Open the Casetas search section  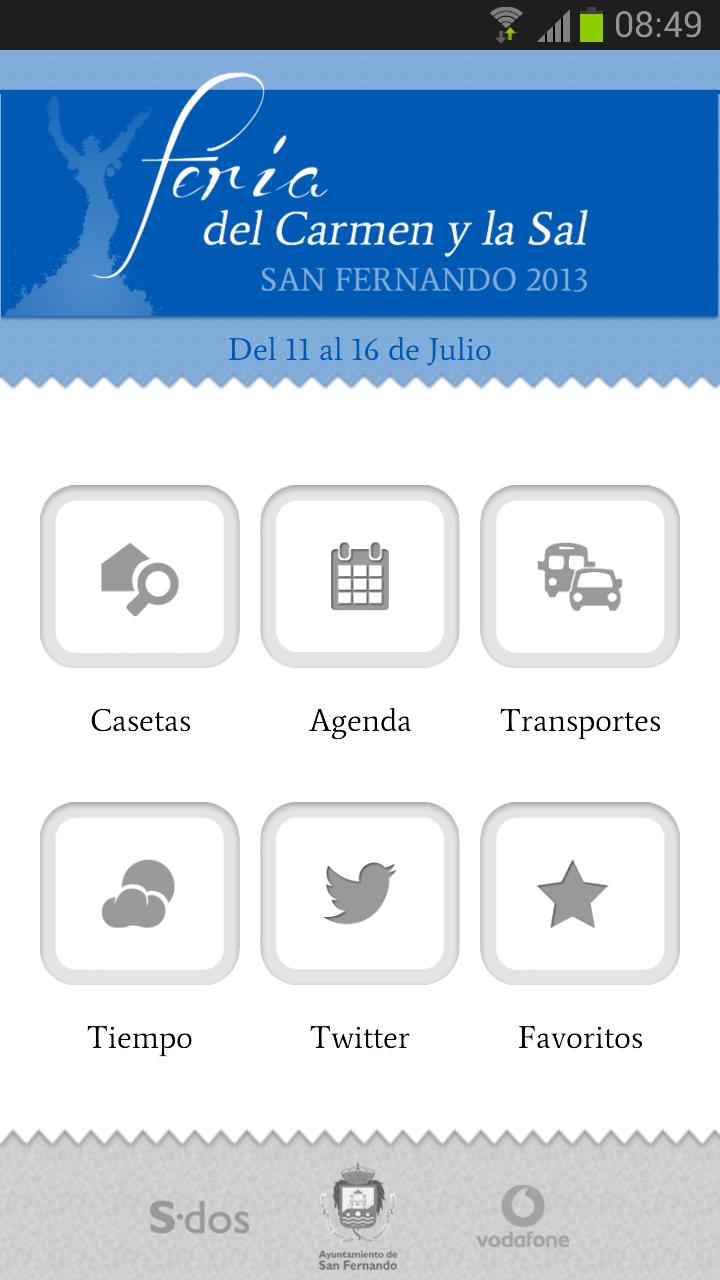click(x=140, y=577)
